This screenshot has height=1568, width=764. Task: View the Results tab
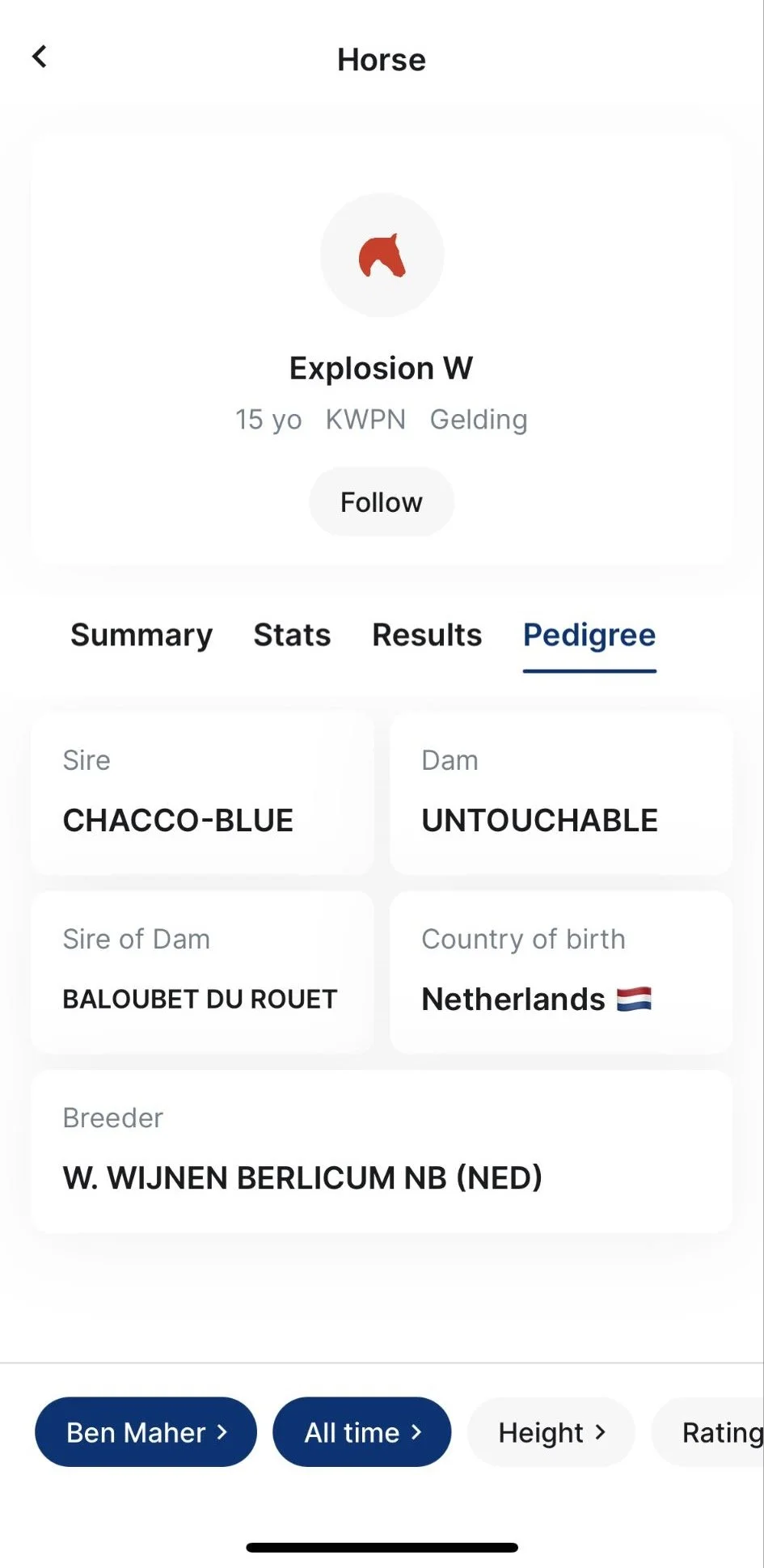coord(427,635)
